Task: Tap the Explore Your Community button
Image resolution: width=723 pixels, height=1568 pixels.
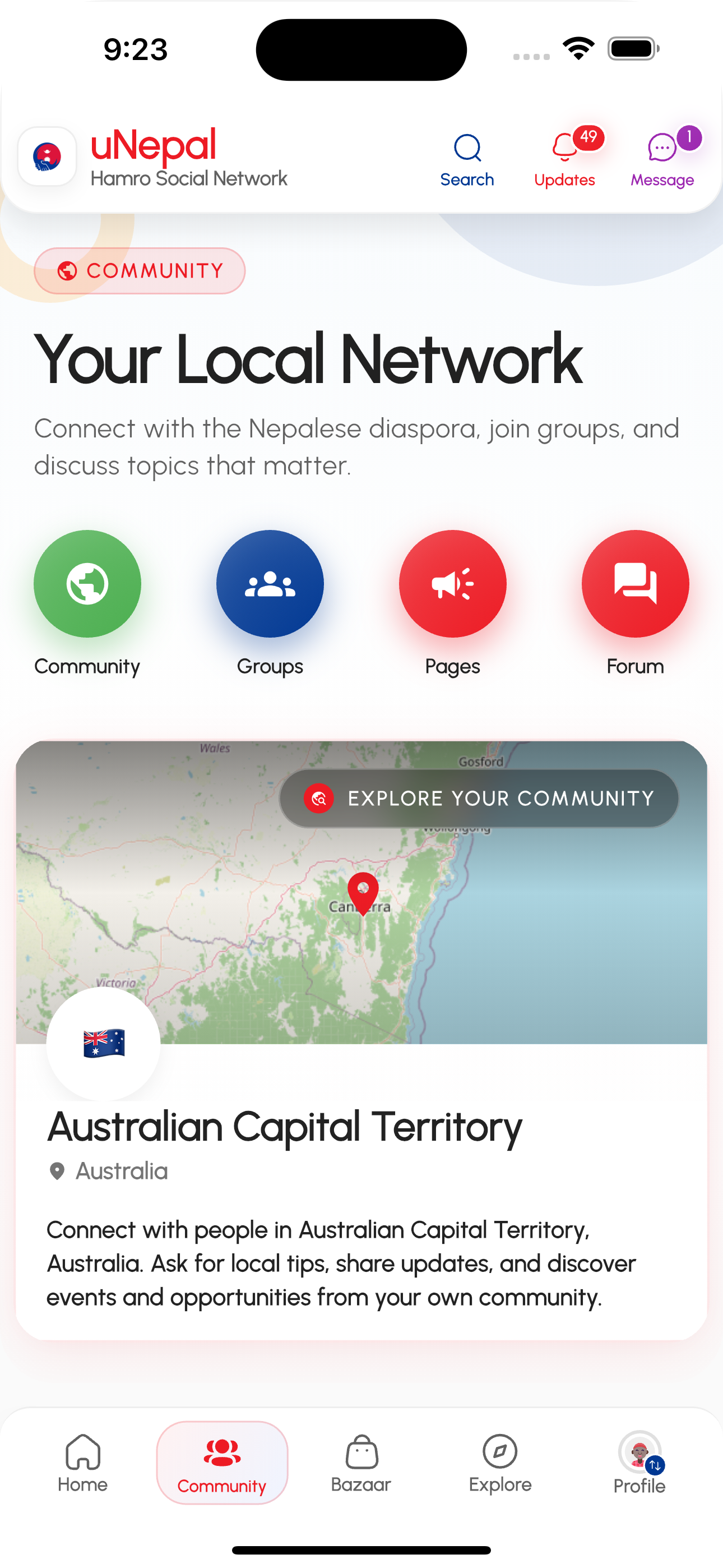Action: (x=479, y=798)
